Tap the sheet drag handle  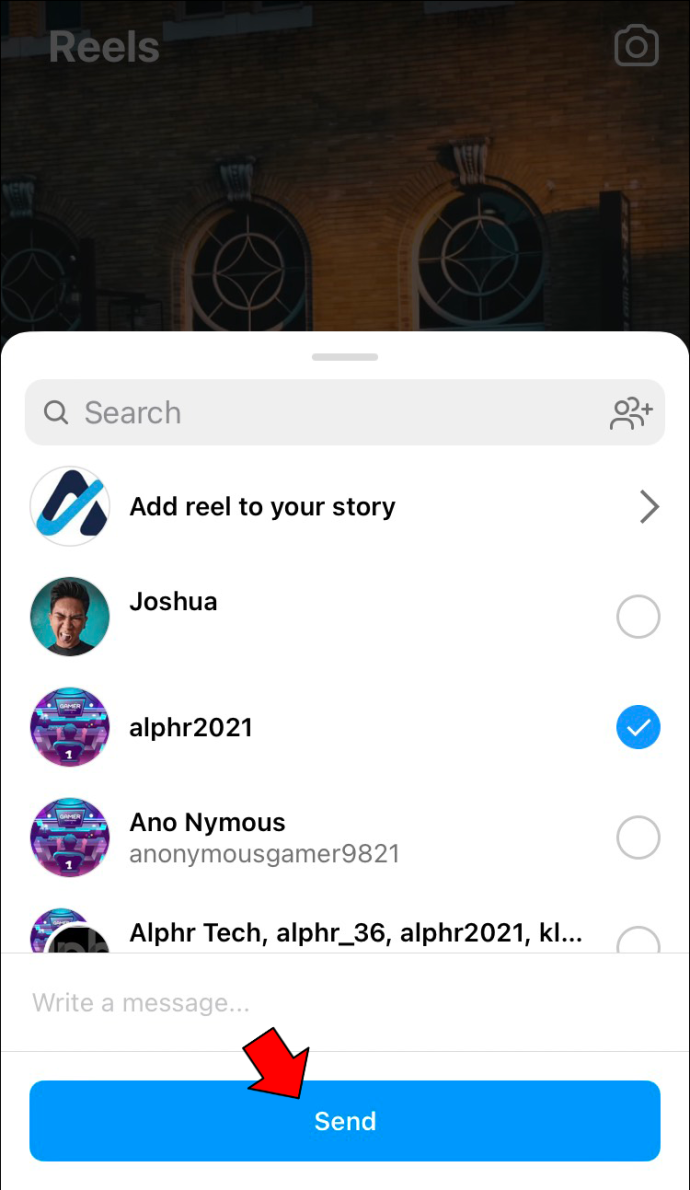click(x=345, y=357)
